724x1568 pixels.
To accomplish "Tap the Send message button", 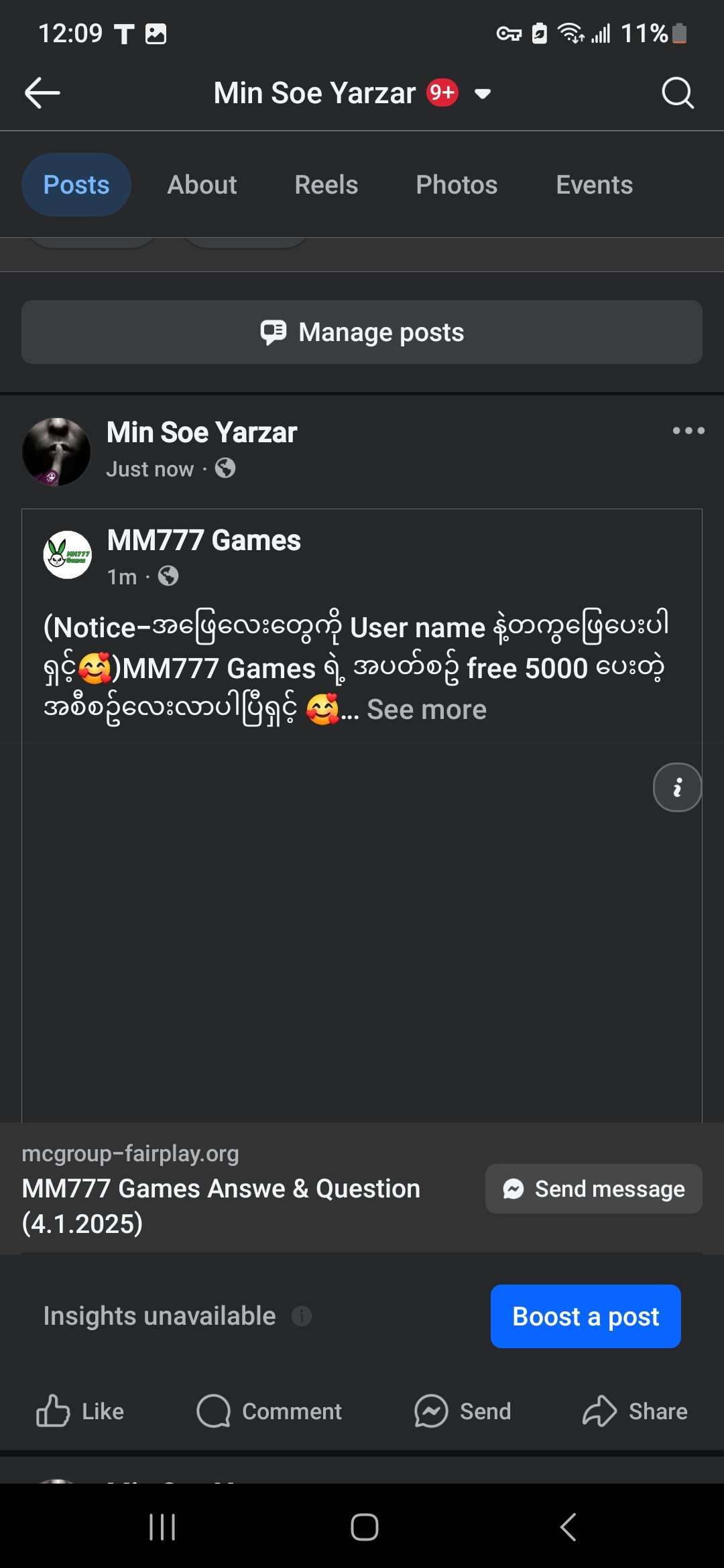I will pos(593,1189).
